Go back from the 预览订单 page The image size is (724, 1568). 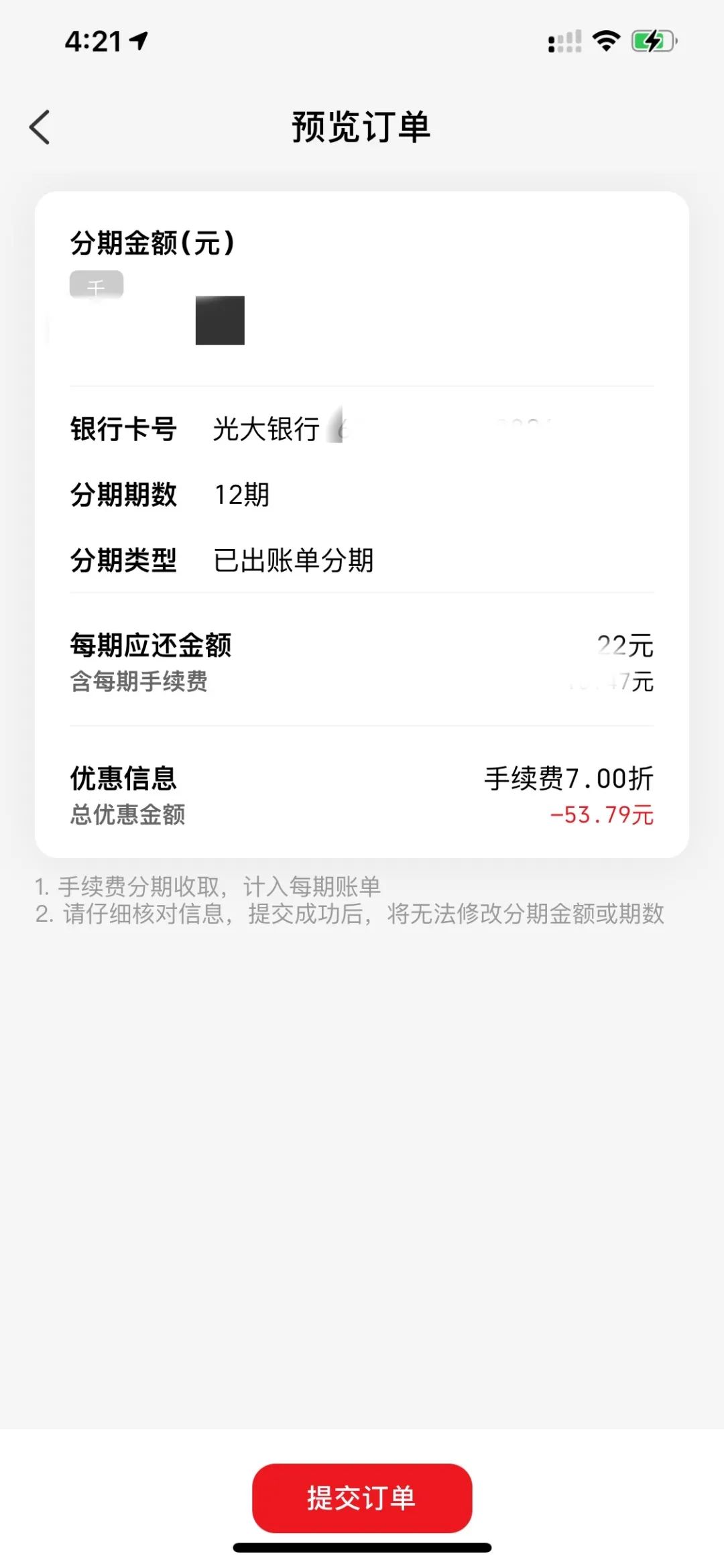click(40, 127)
